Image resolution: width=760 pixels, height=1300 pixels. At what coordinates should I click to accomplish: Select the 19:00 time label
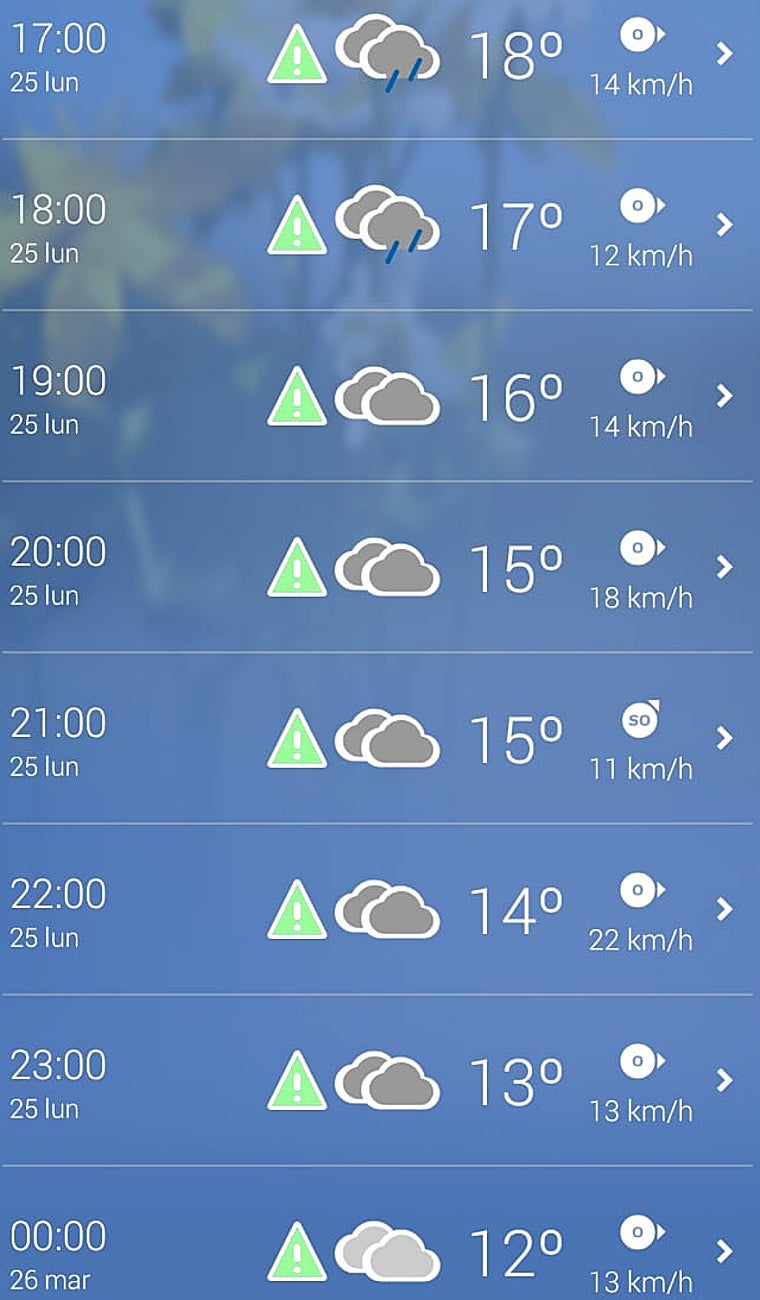[60, 381]
